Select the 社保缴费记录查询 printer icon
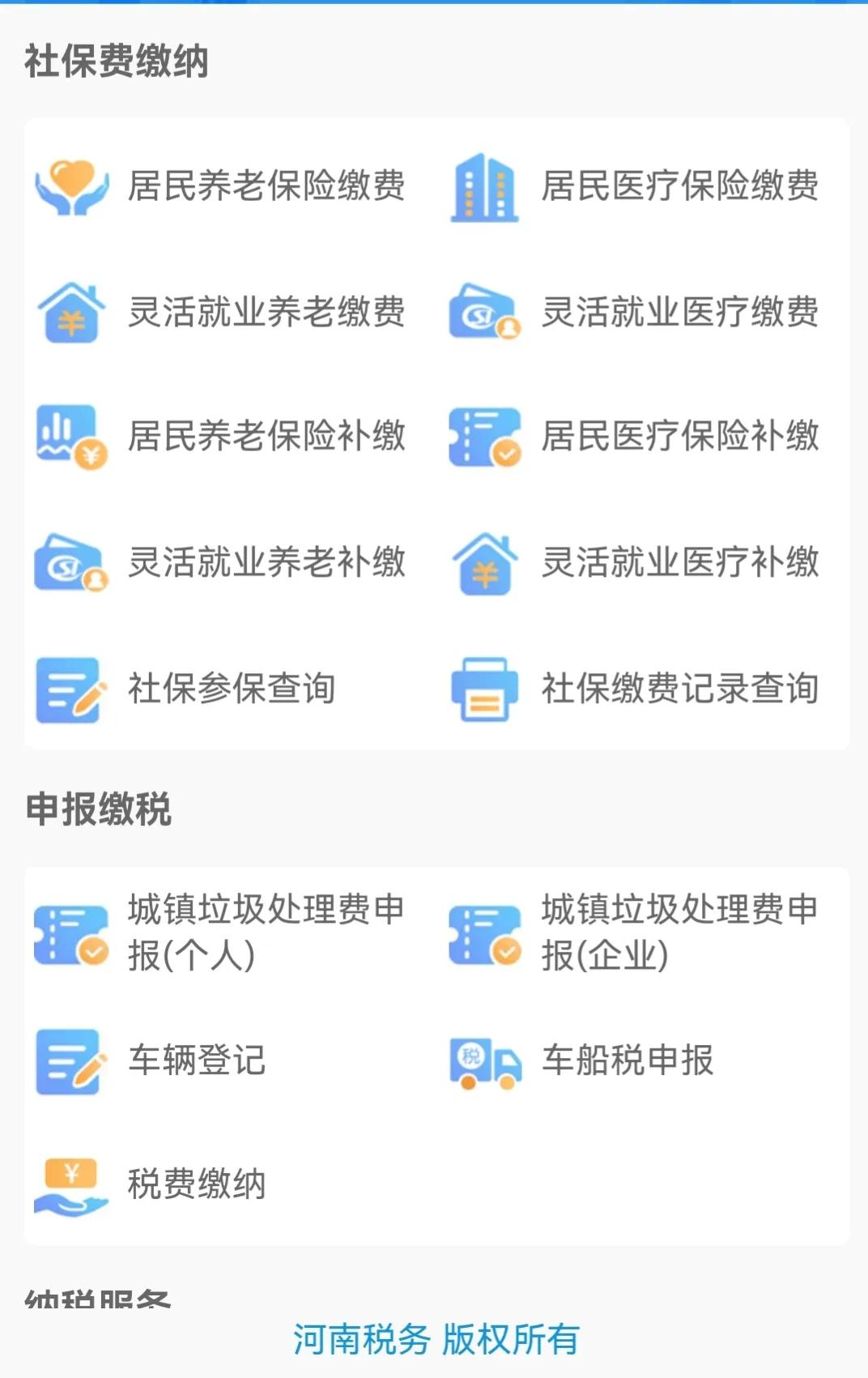Image resolution: width=868 pixels, height=1378 pixels. coord(484,689)
